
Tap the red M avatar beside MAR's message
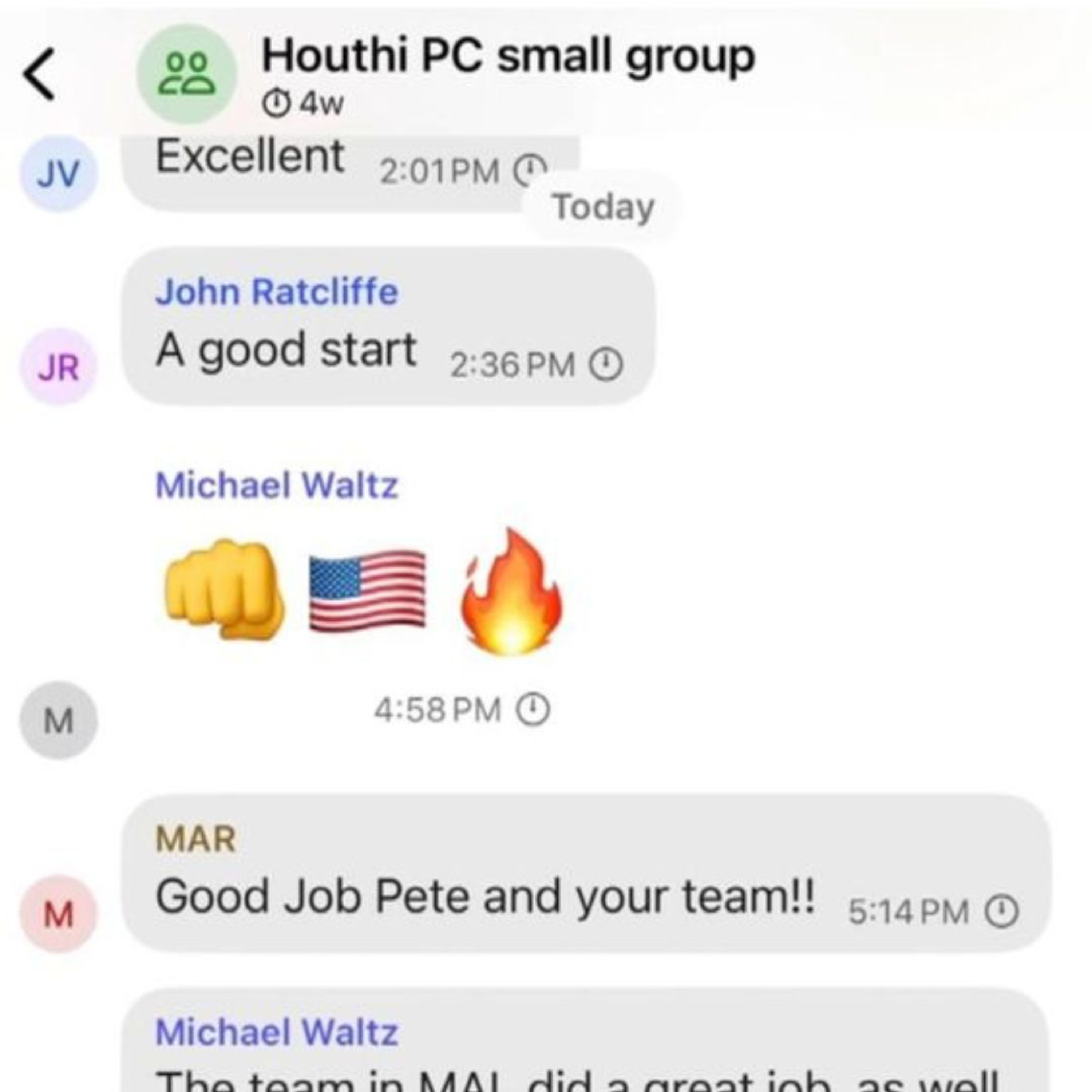coord(59,914)
